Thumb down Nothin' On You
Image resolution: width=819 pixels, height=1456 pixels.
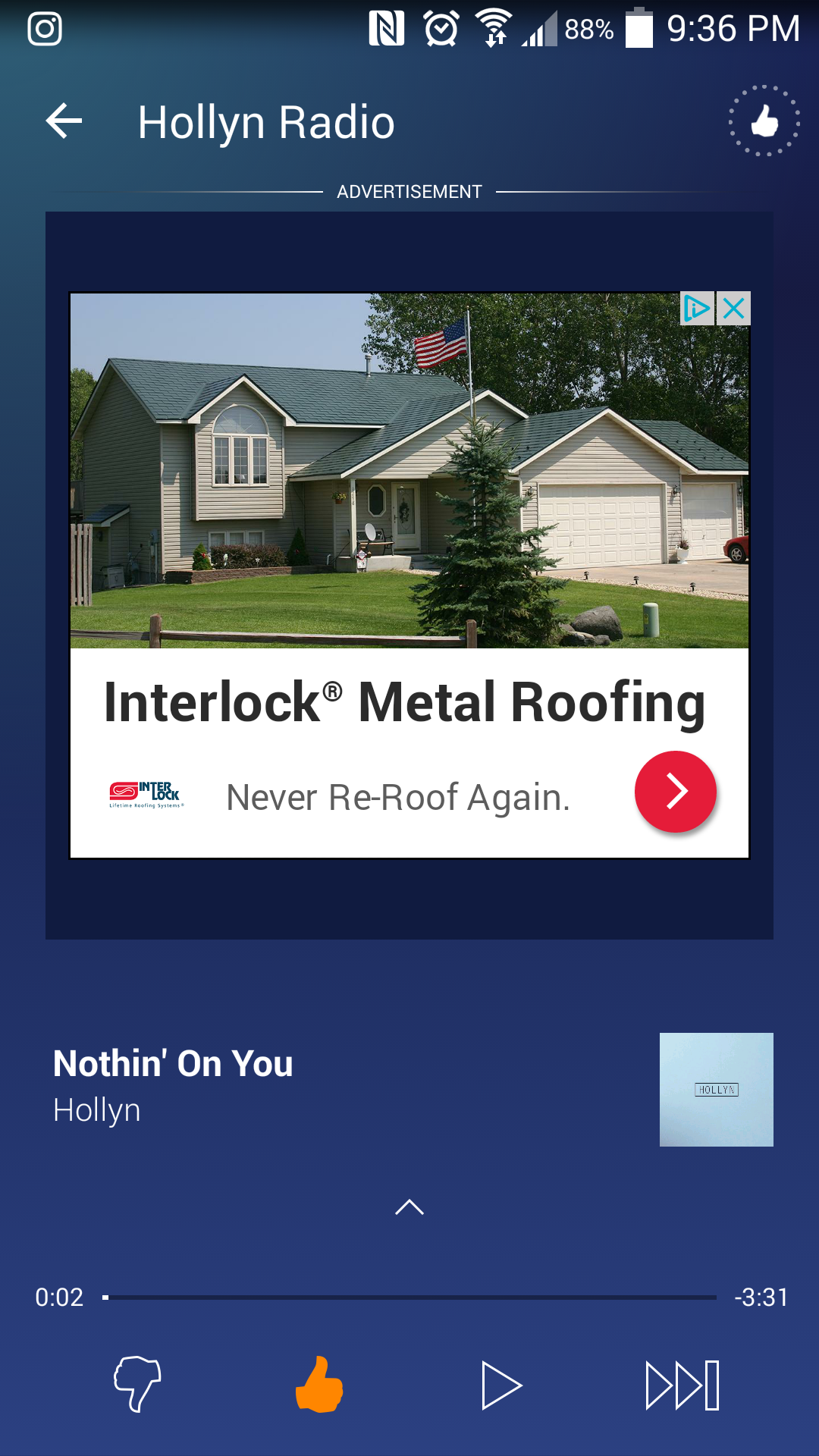coord(137,1385)
